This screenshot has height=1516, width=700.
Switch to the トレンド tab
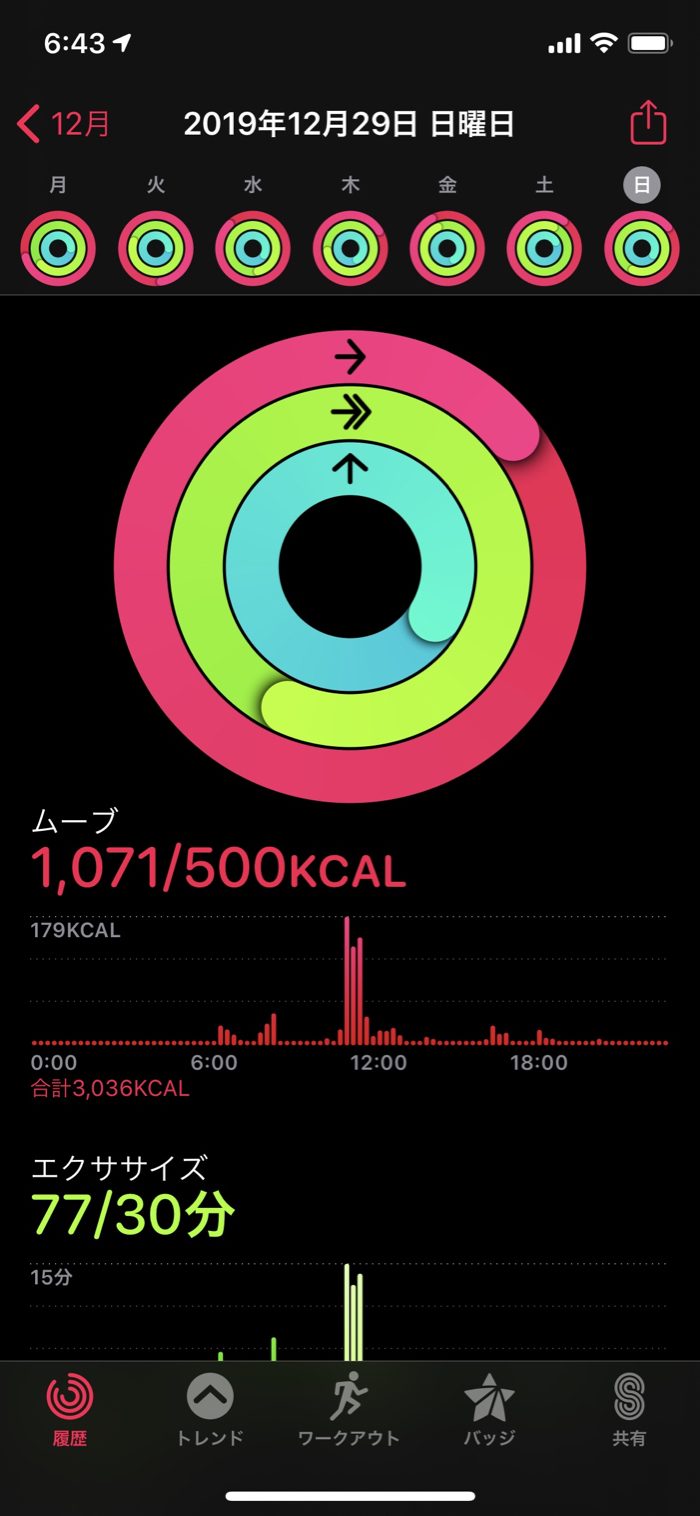tap(210, 1410)
